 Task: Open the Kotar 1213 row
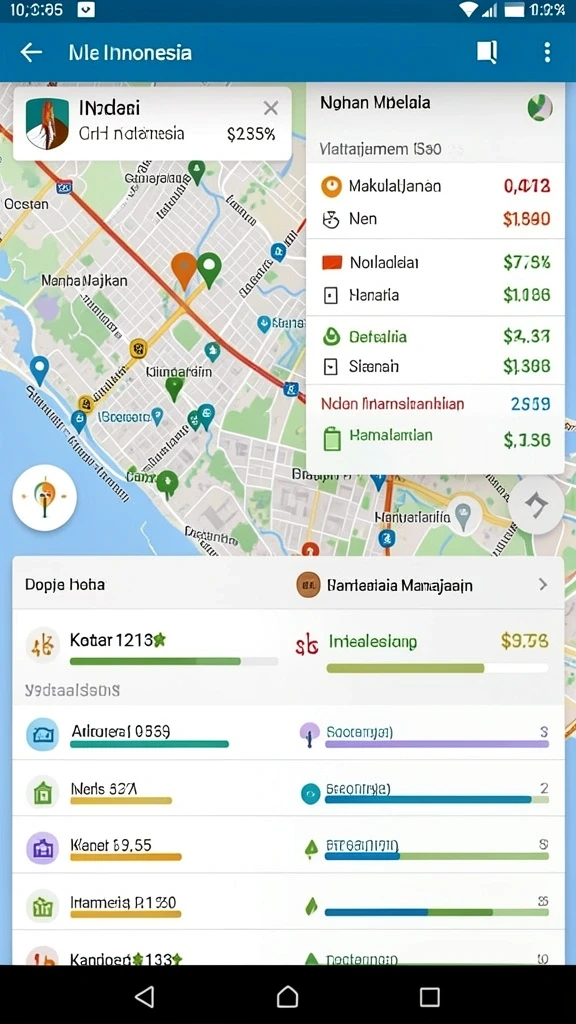pos(152,647)
